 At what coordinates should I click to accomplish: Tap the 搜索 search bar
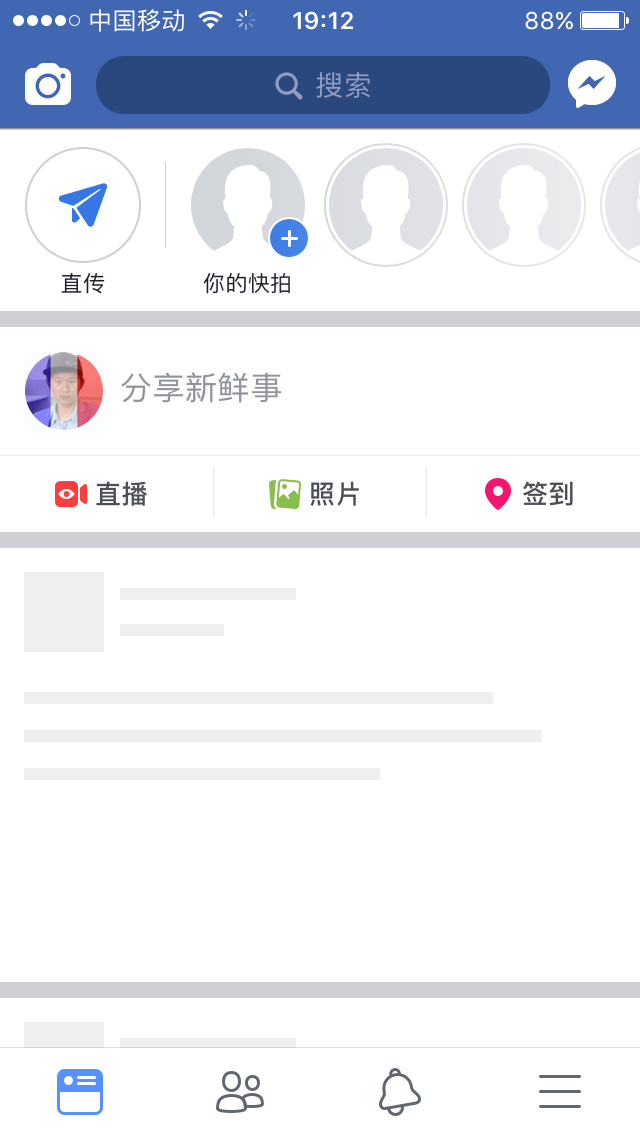pyautogui.click(x=322, y=85)
